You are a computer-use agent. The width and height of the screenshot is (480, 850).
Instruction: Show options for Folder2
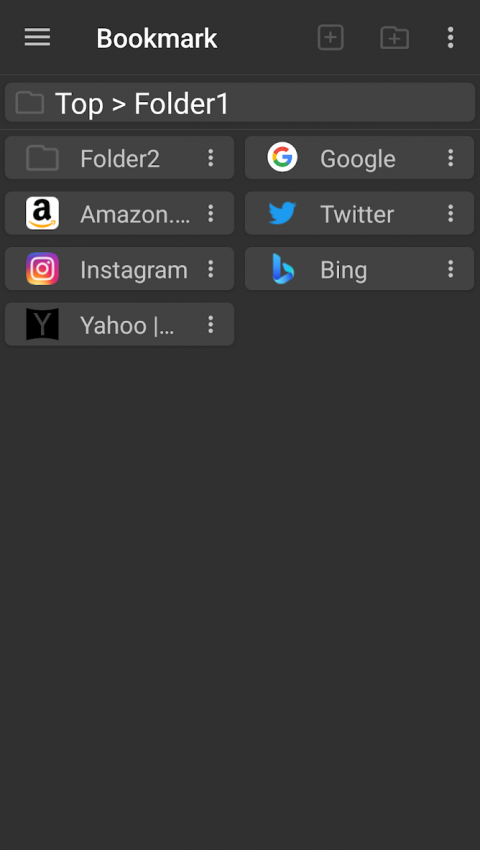[211, 158]
